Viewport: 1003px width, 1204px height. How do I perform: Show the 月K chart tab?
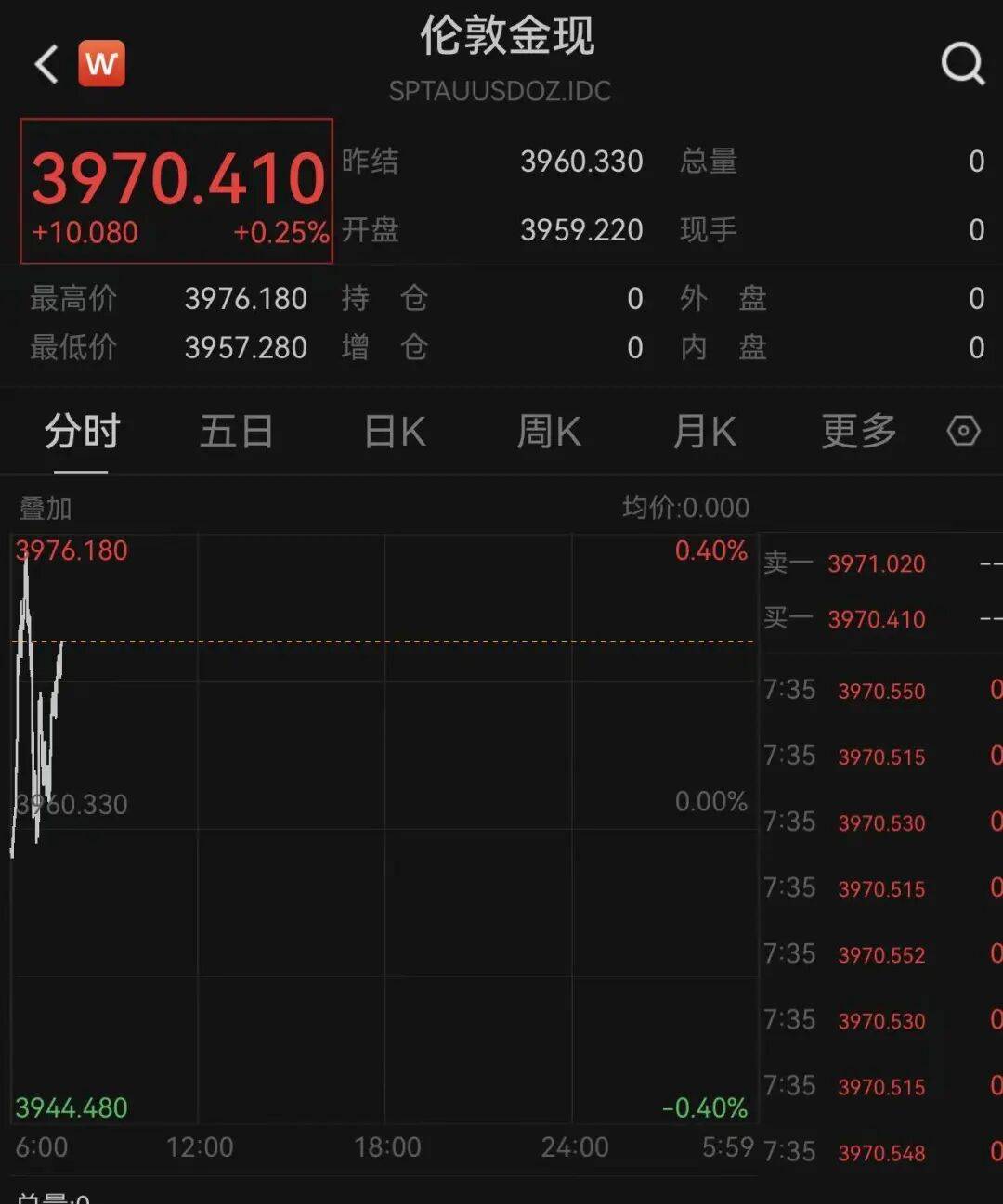coord(705,433)
